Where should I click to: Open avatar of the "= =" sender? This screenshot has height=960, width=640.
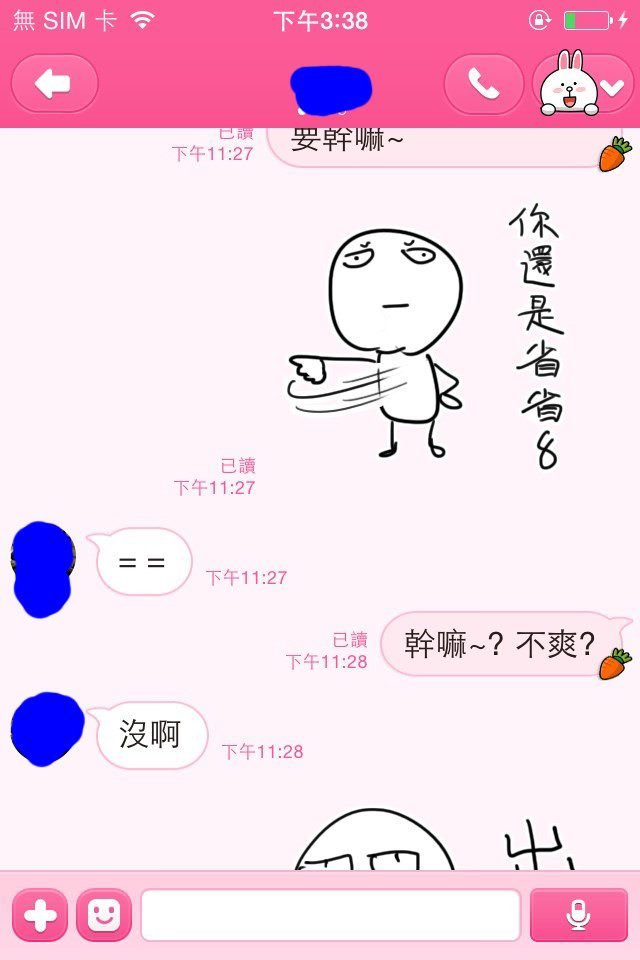click(x=43, y=565)
